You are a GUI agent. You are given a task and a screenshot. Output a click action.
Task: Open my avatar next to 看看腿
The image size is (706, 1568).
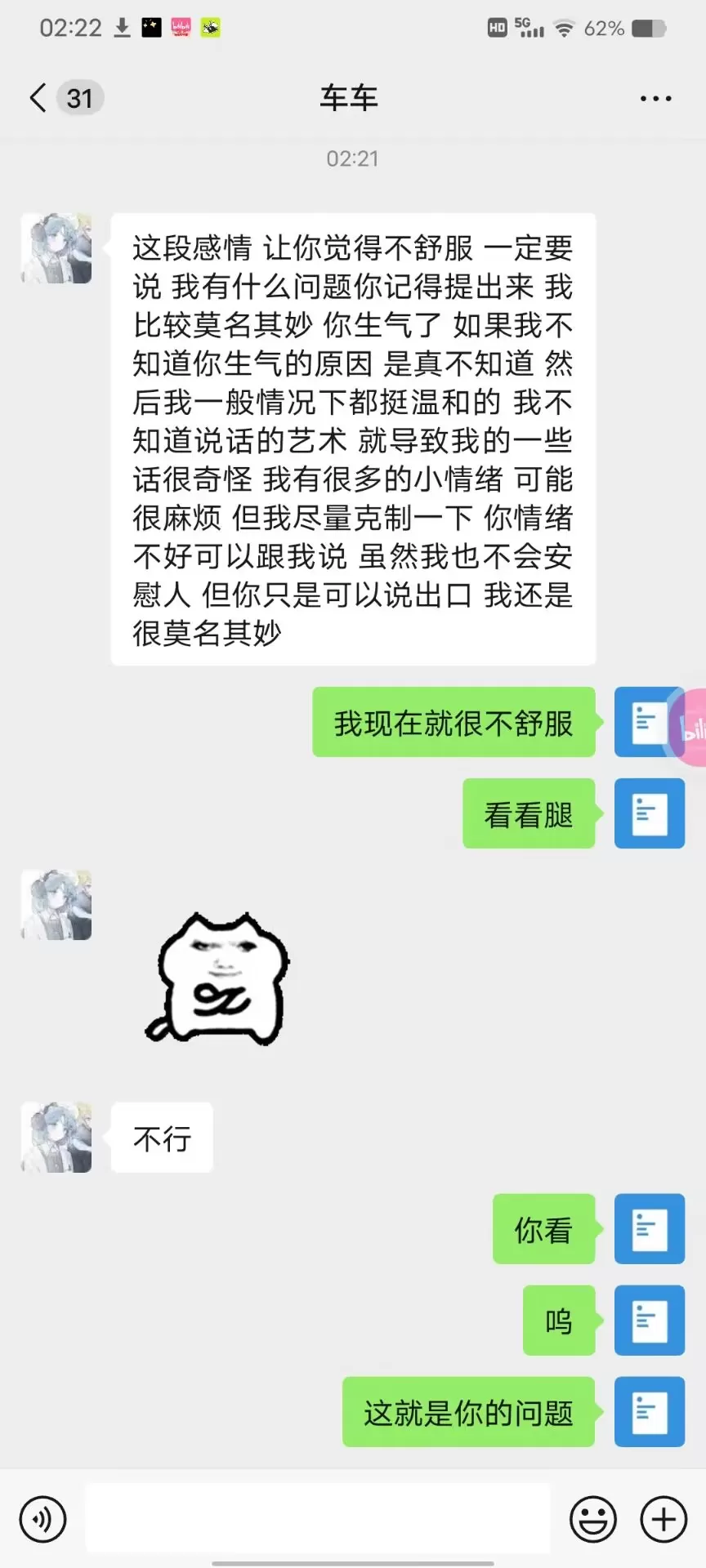(649, 813)
